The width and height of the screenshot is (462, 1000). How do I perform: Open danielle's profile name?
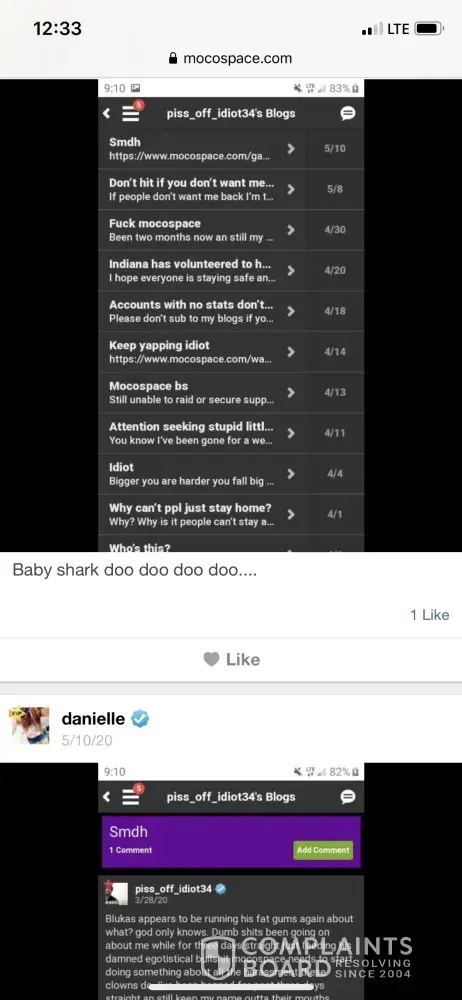93,719
